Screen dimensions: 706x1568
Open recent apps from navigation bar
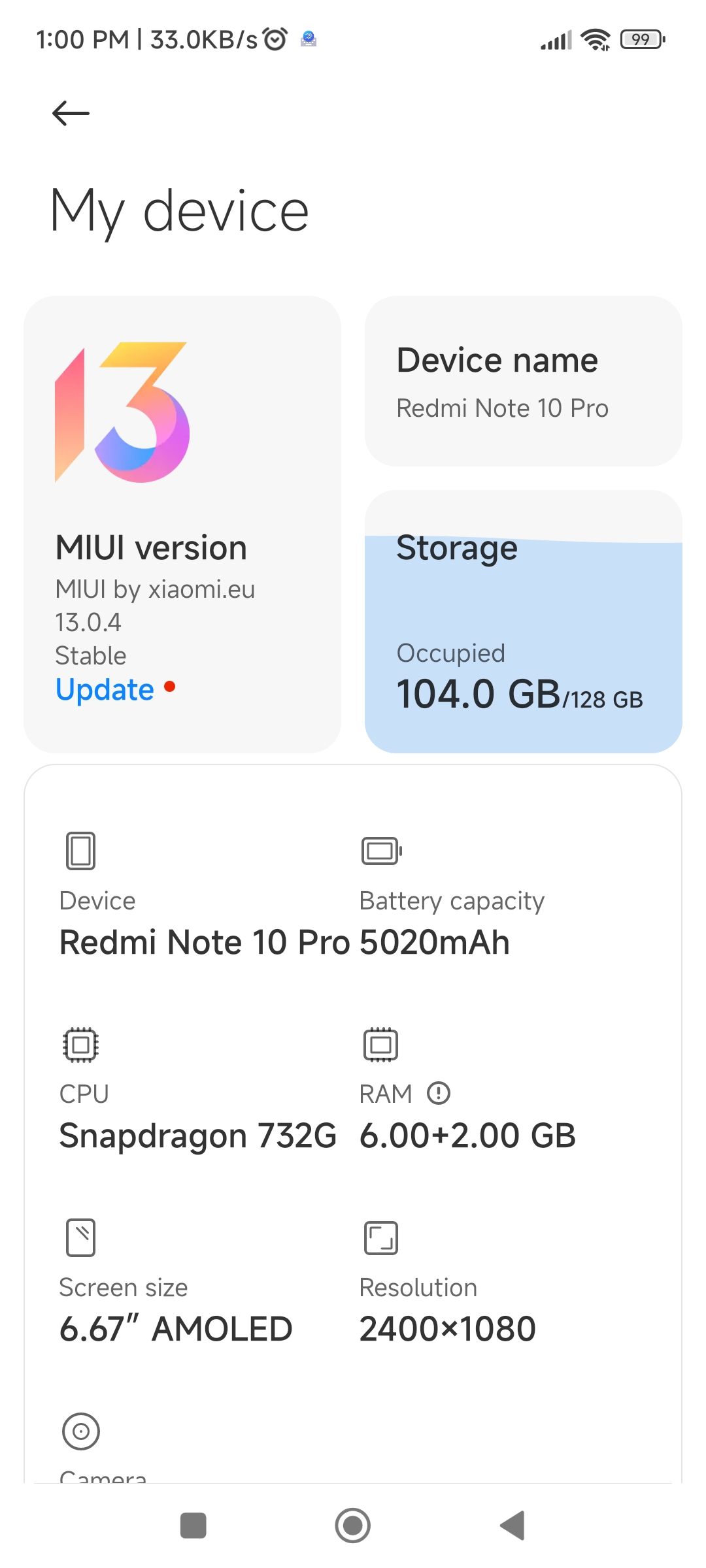(x=193, y=1526)
